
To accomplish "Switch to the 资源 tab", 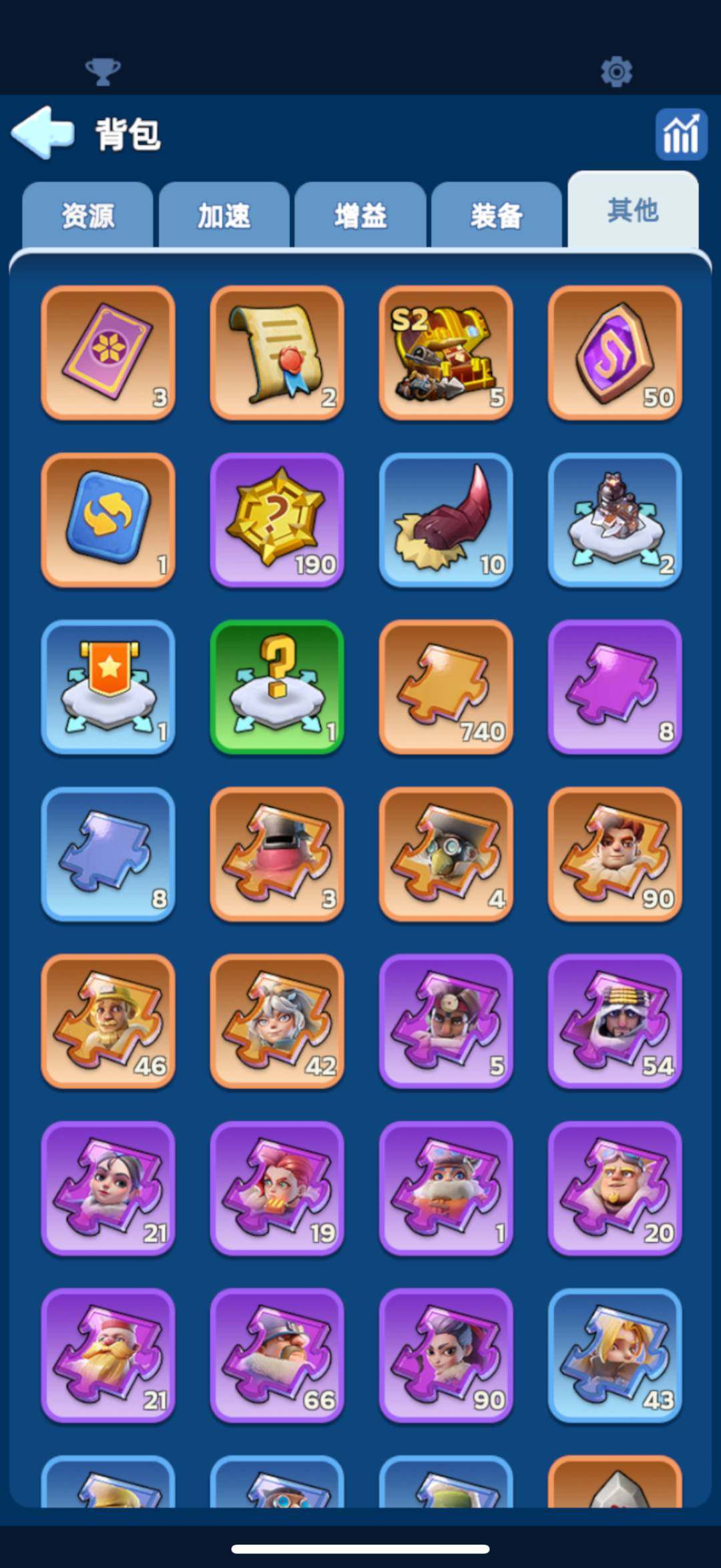I will [x=87, y=216].
